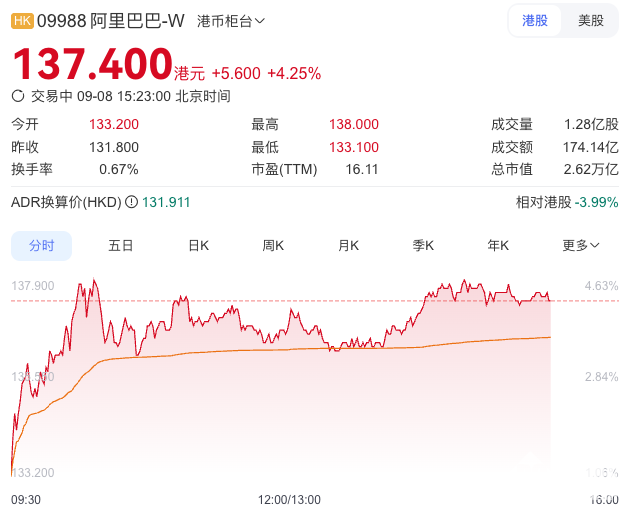Show the 月K candlestick chart

pos(348,245)
